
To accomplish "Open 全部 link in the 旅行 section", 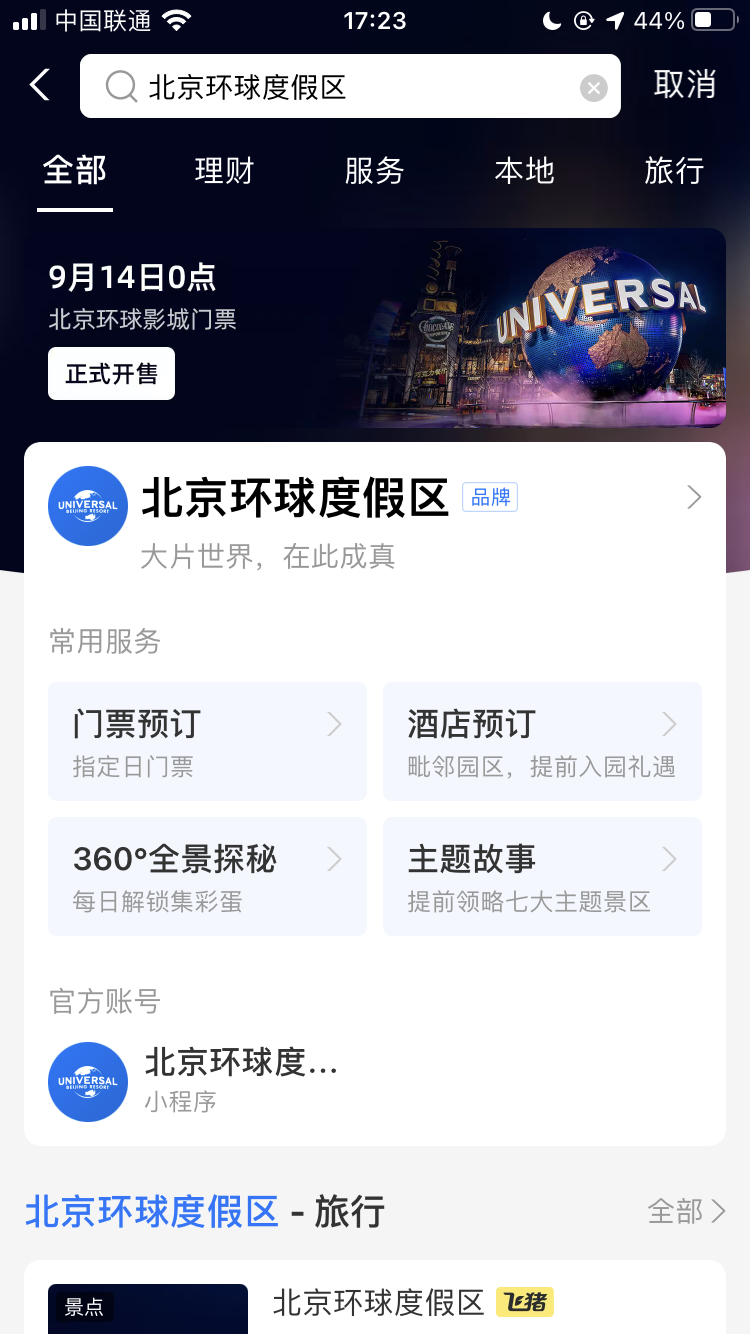I will pos(687,1211).
